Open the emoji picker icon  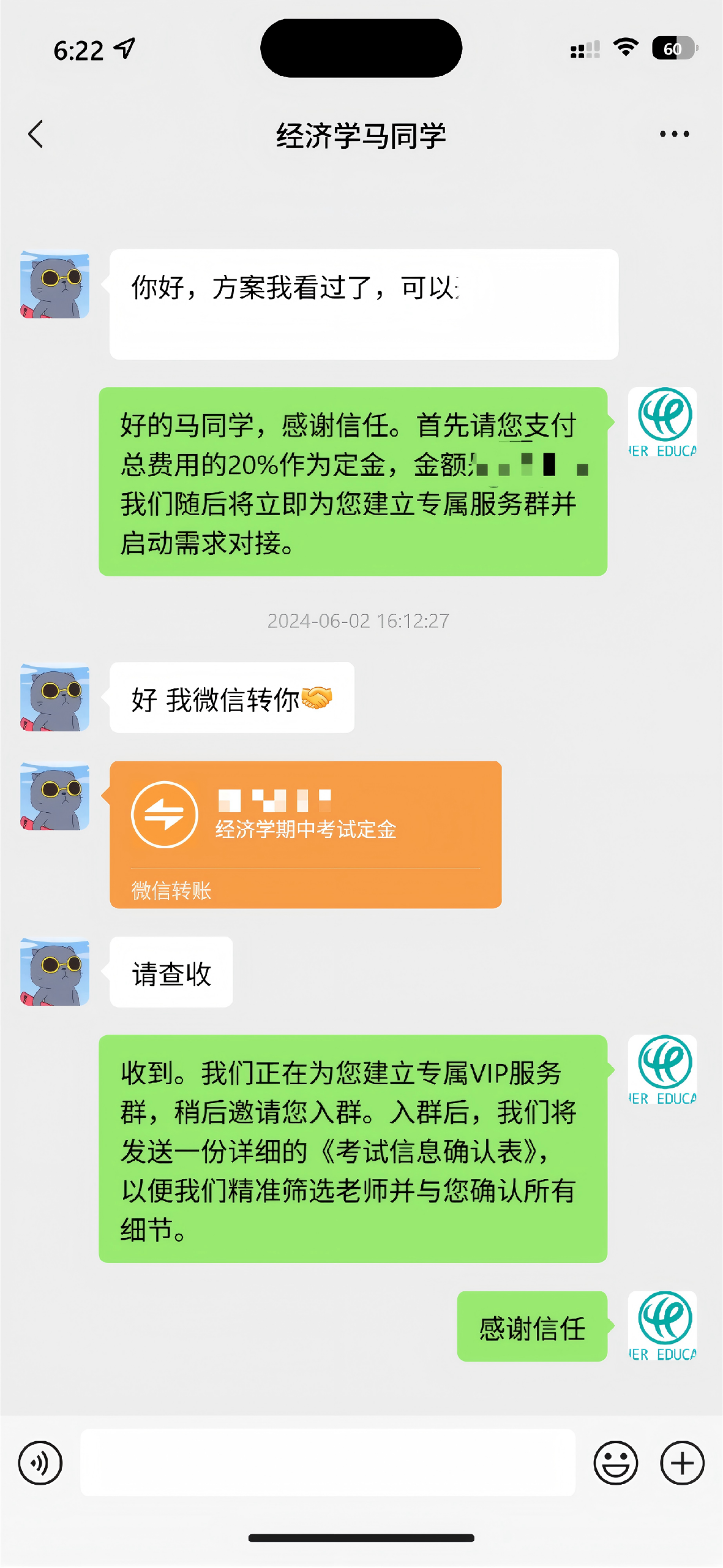click(616, 1463)
